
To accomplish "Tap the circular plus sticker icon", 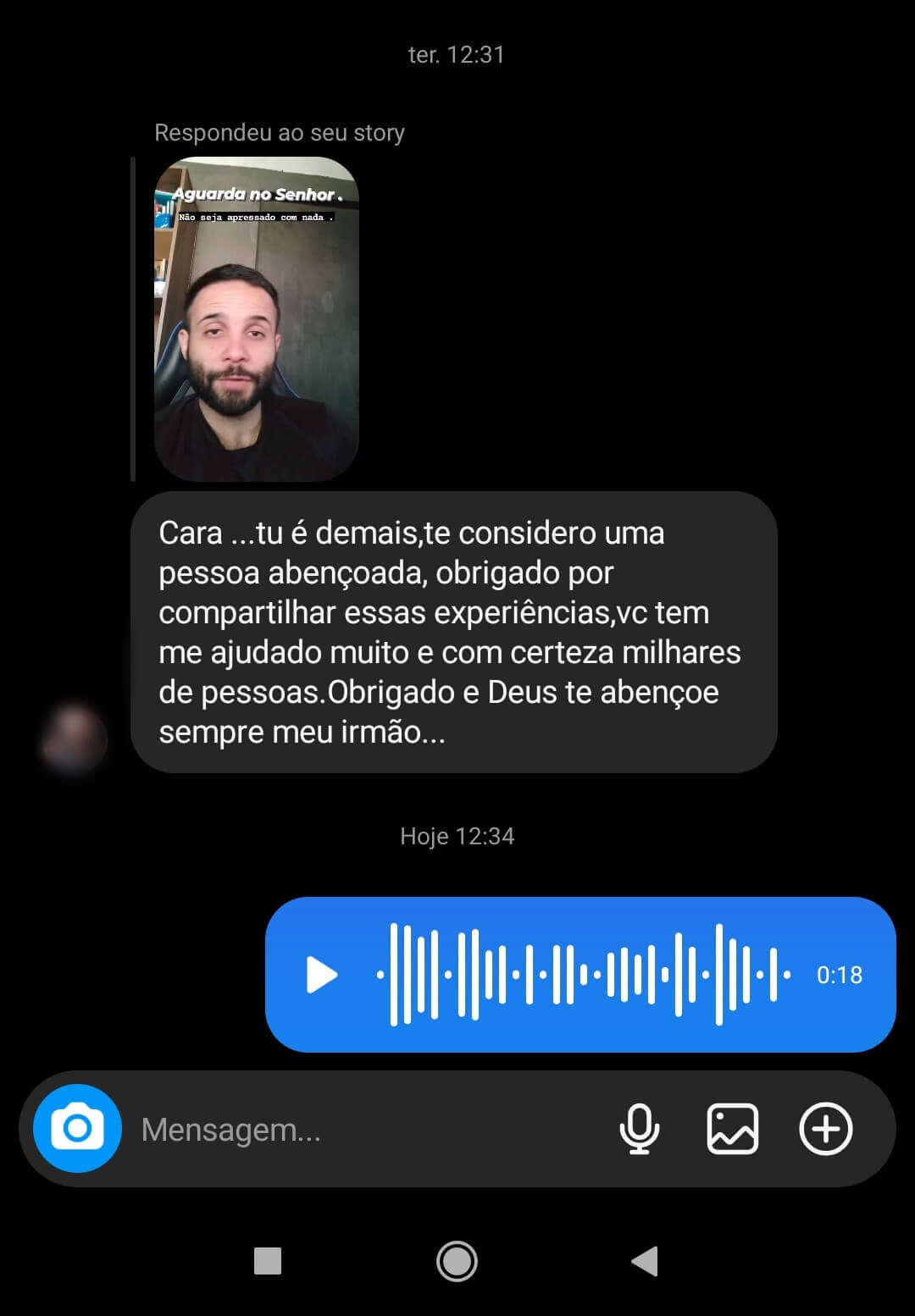I will [826, 1129].
